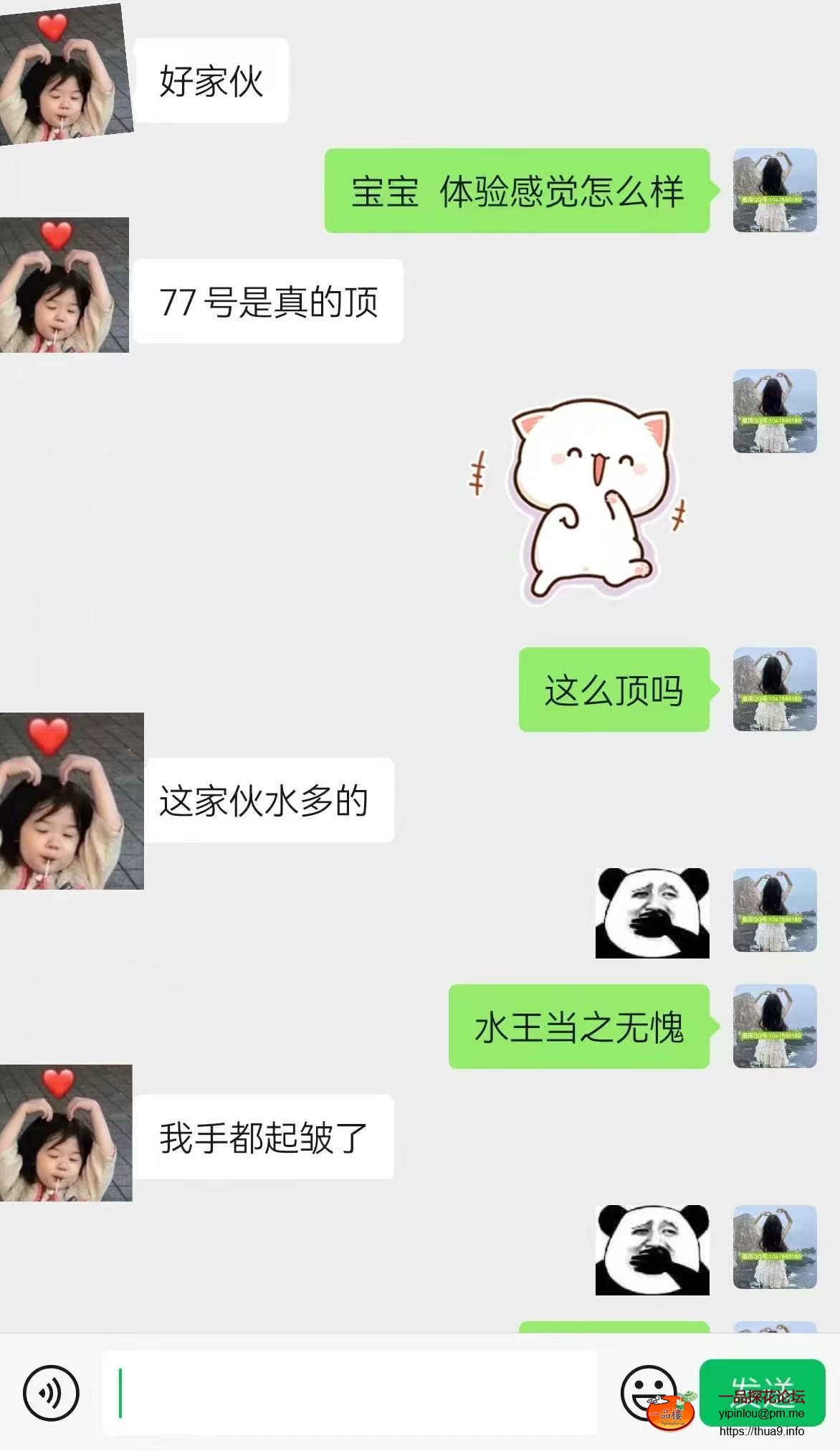Tap own avatar beside 水王当之无愧
The width and height of the screenshot is (840, 1451).
pyautogui.click(x=775, y=1026)
